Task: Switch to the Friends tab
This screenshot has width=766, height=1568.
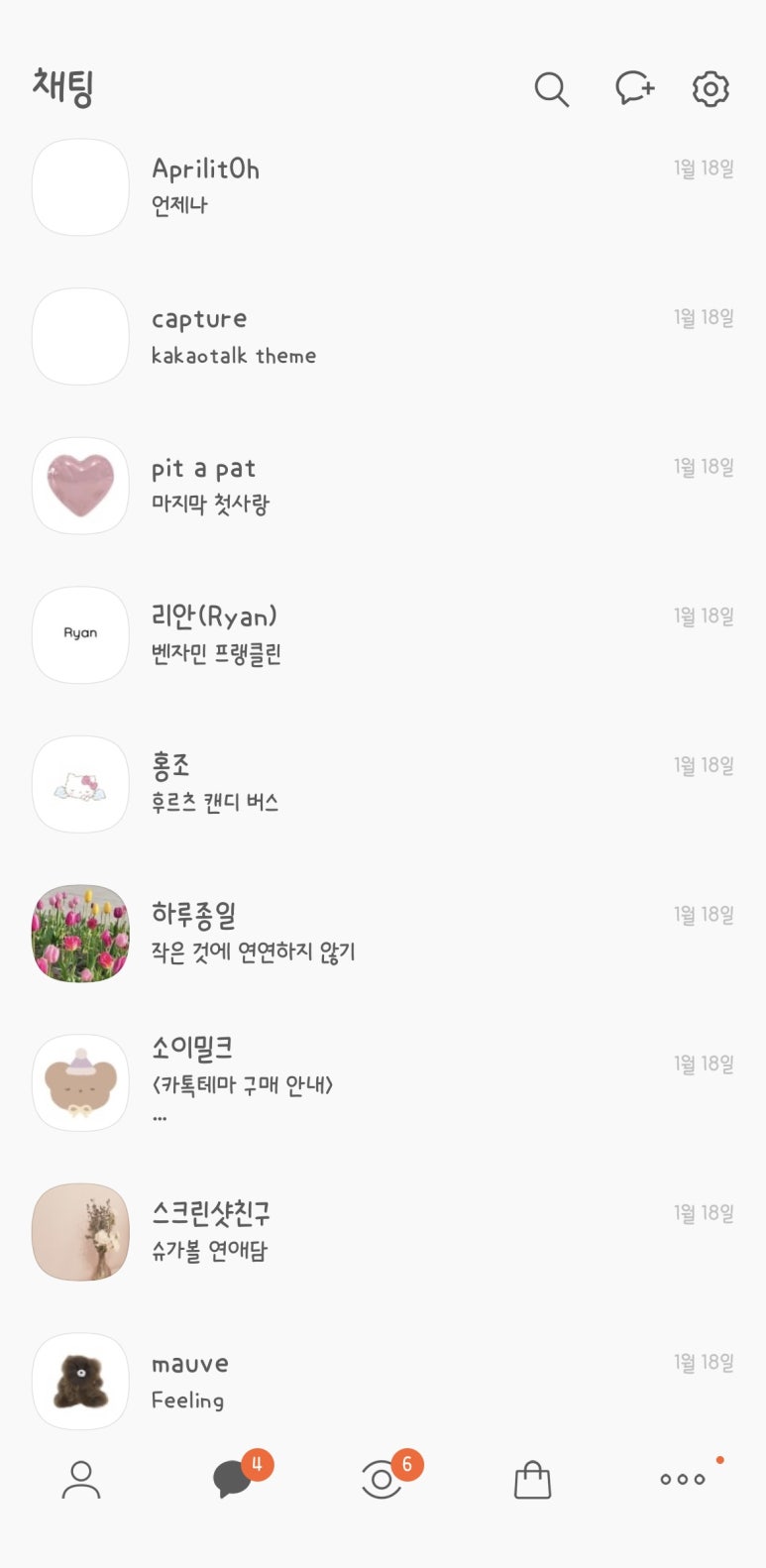Action: [81, 1480]
